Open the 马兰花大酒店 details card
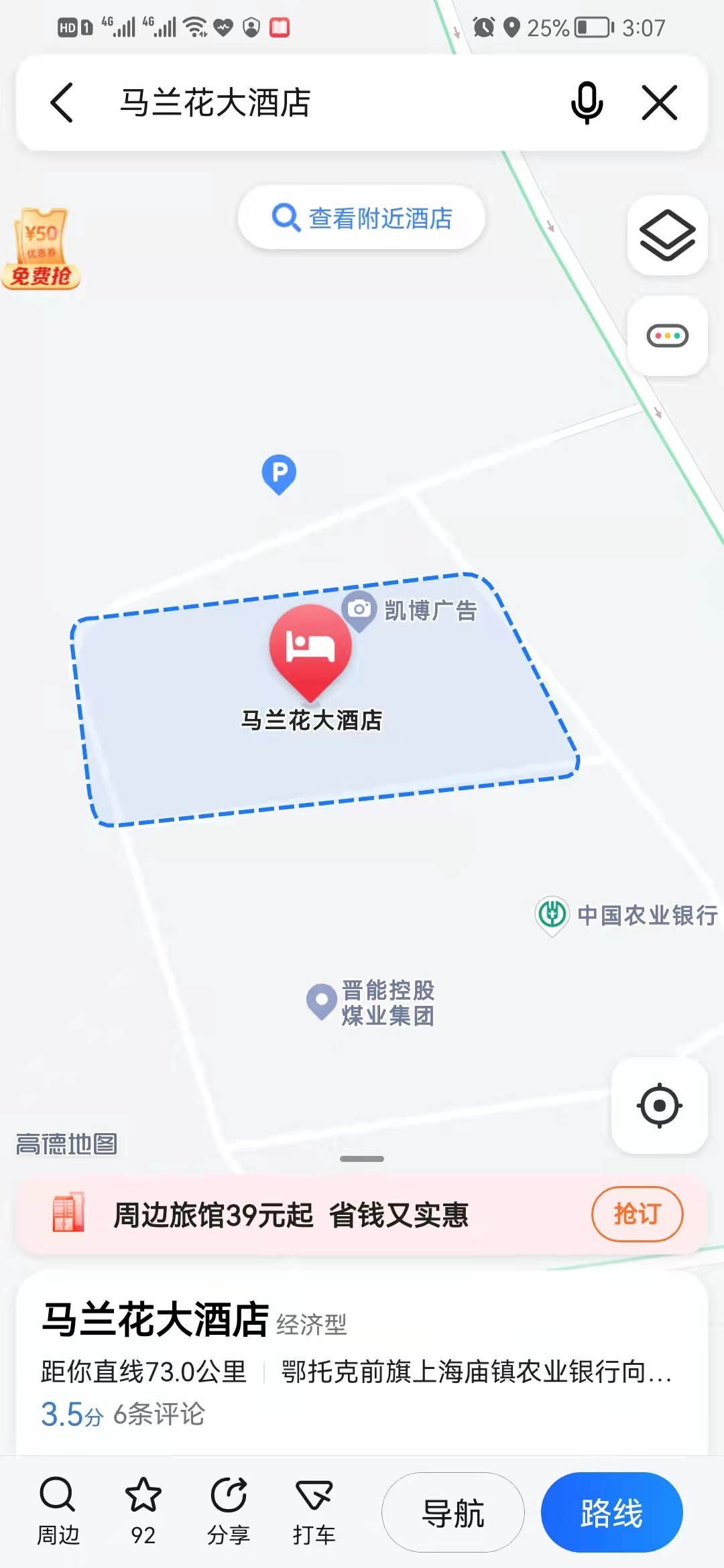This screenshot has height=1568, width=724. 362,1364
